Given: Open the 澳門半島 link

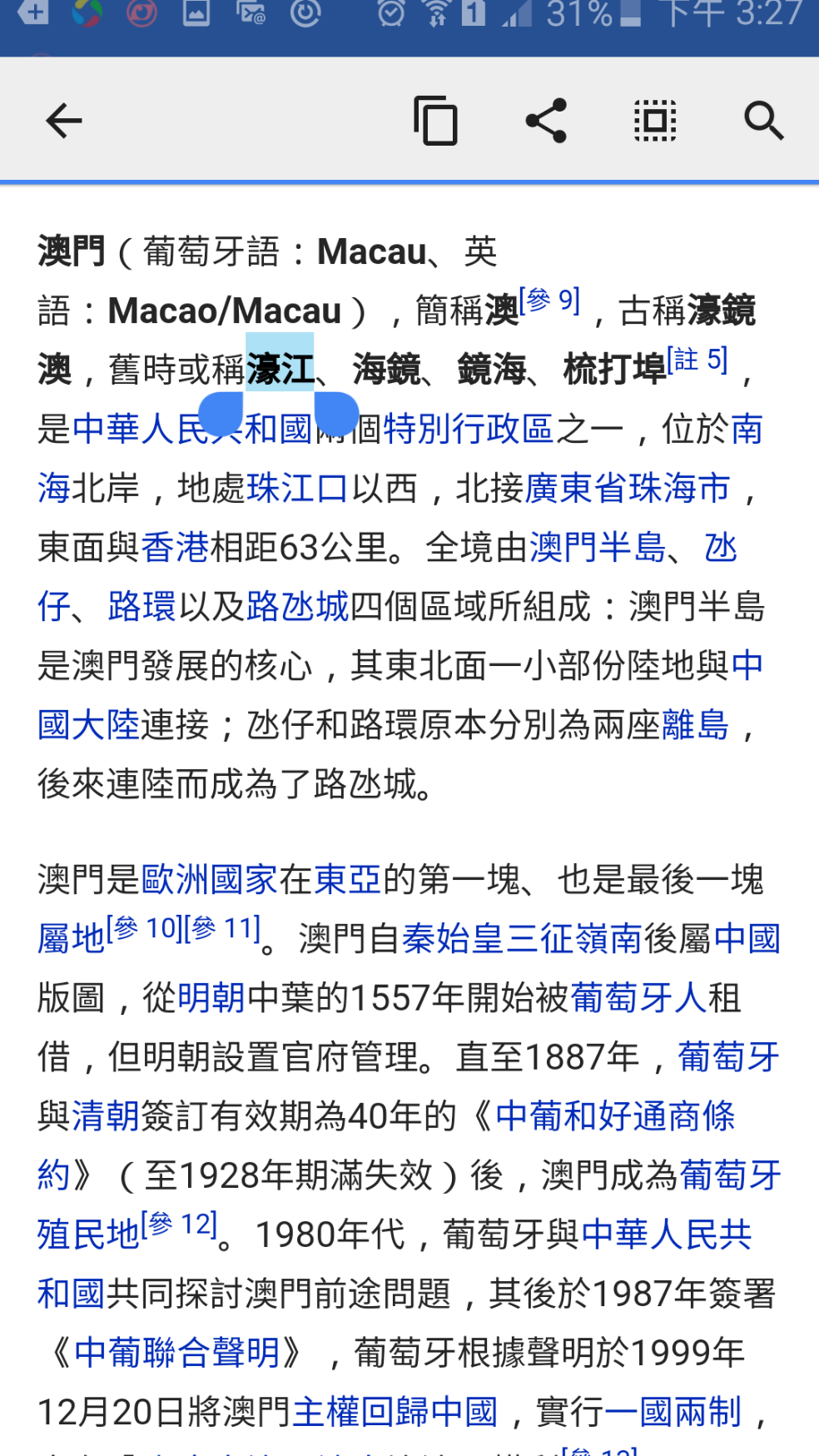Looking at the screenshot, I should click(597, 548).
